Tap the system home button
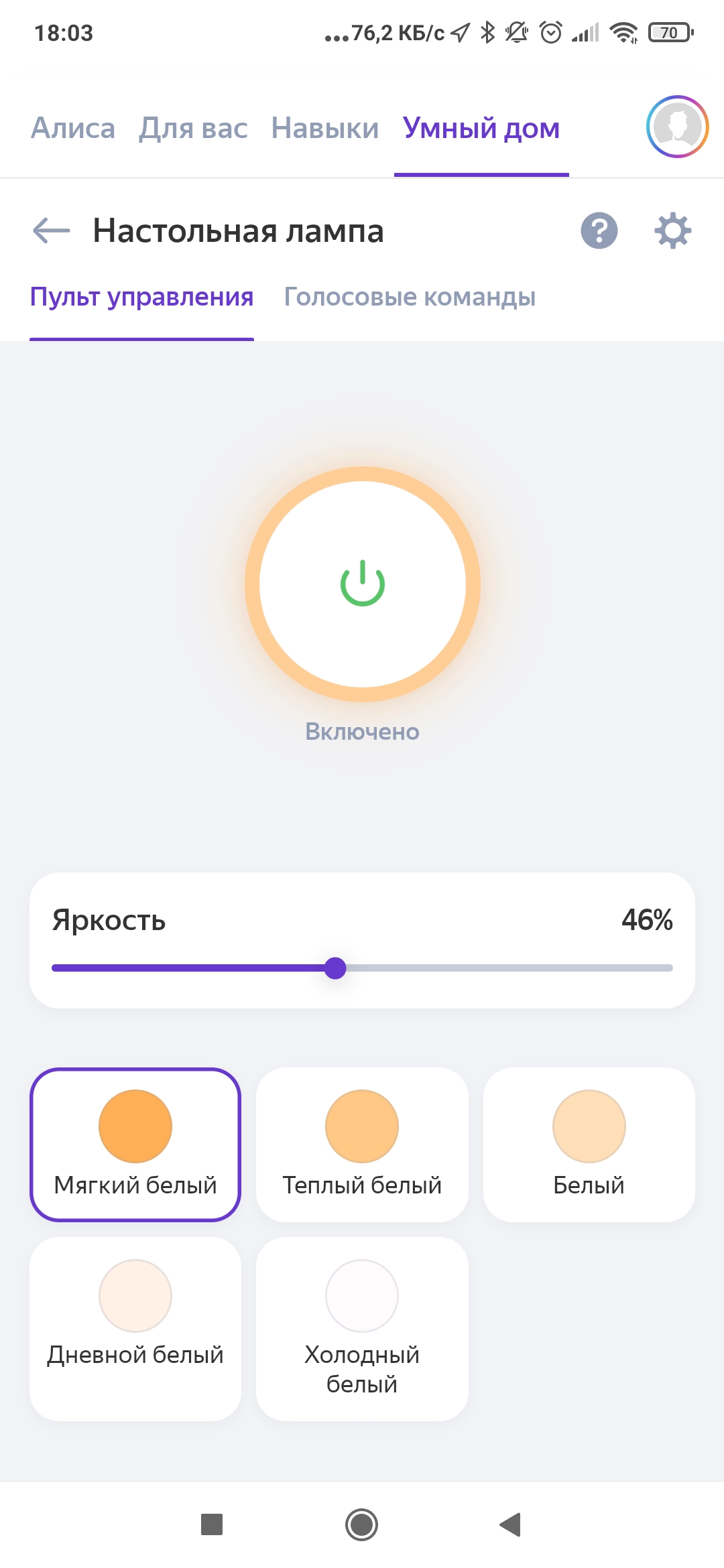Image resolution: width=724 pixels, height=1568 pixels. coord(362,1524)
